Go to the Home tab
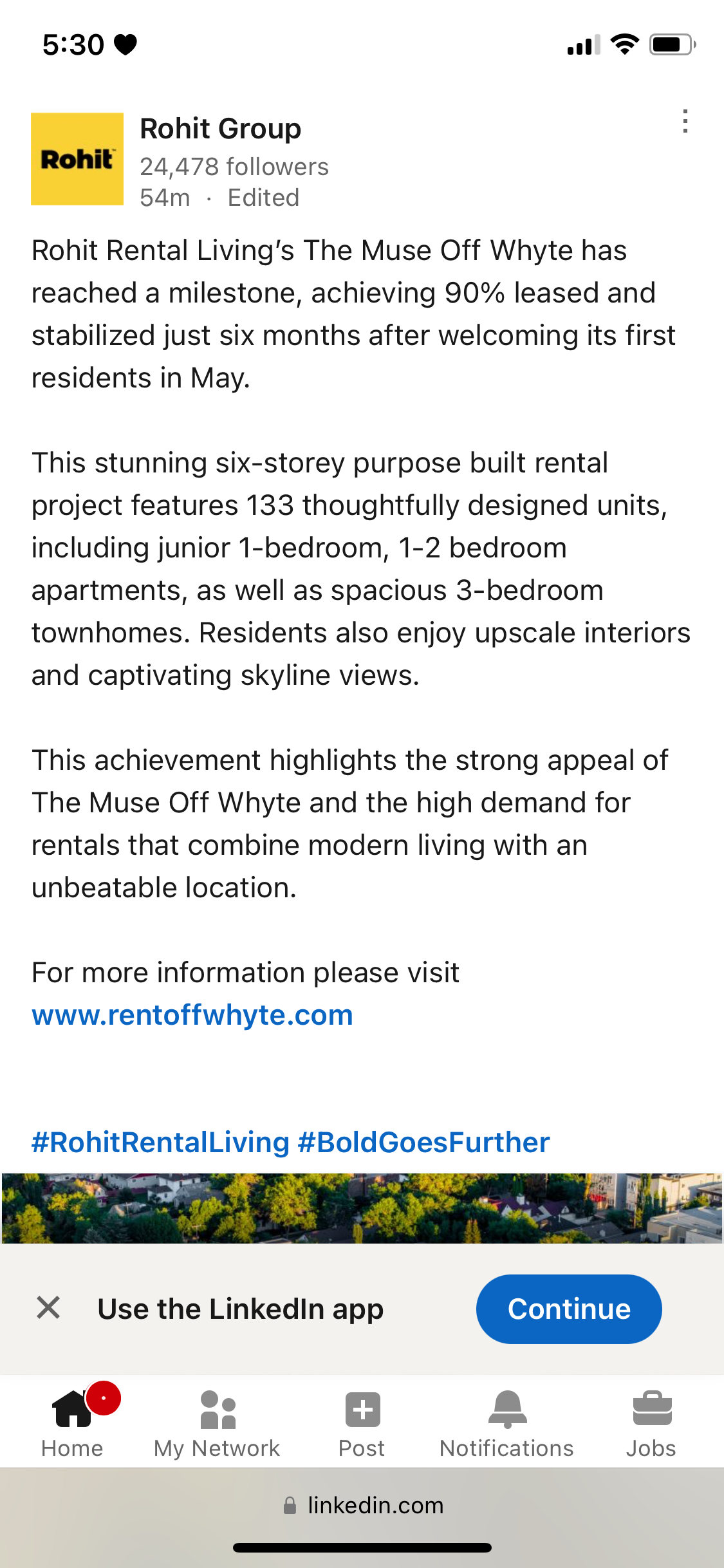Image resolution: width=724 pixels, height=1568 pixels. 72,1421
